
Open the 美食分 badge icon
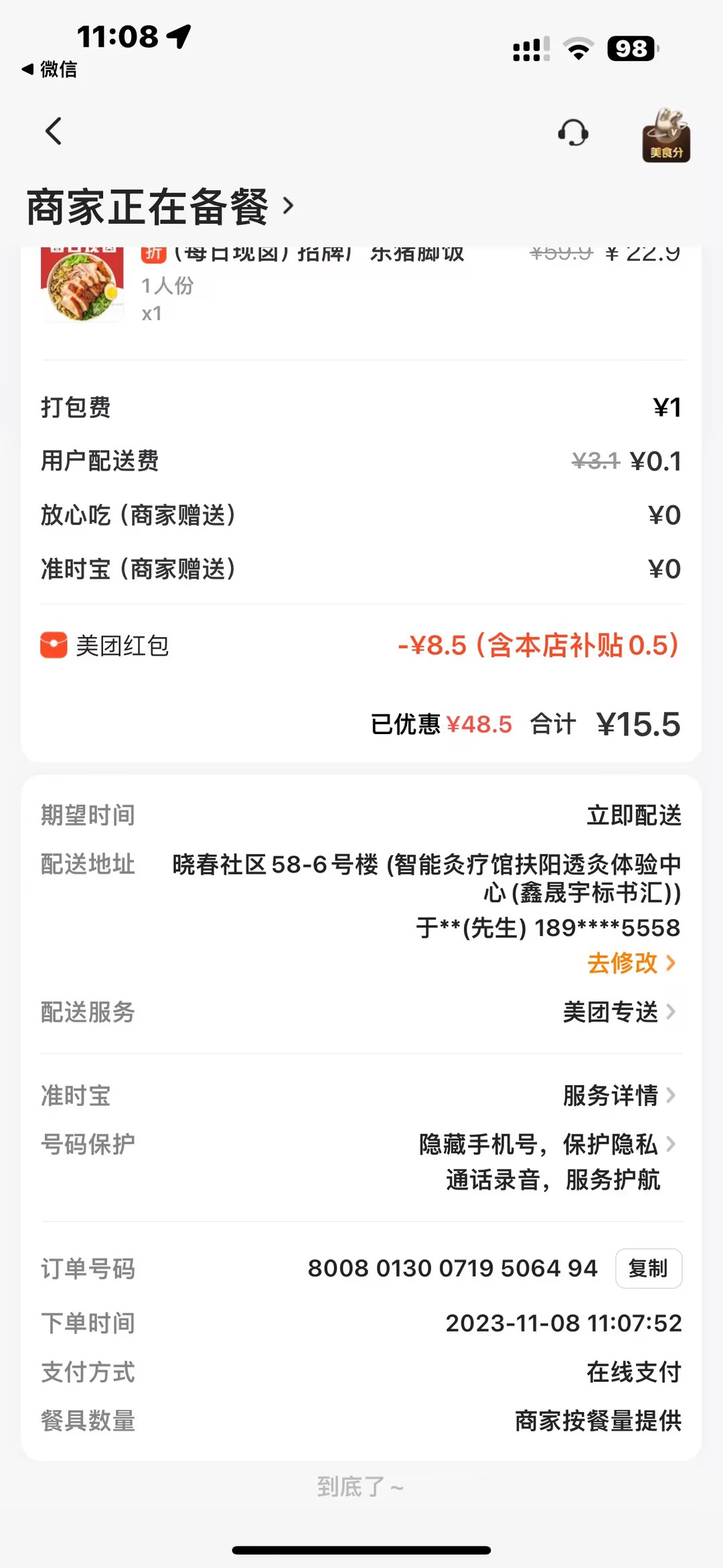pyautogui.click(x=665, y=135)
